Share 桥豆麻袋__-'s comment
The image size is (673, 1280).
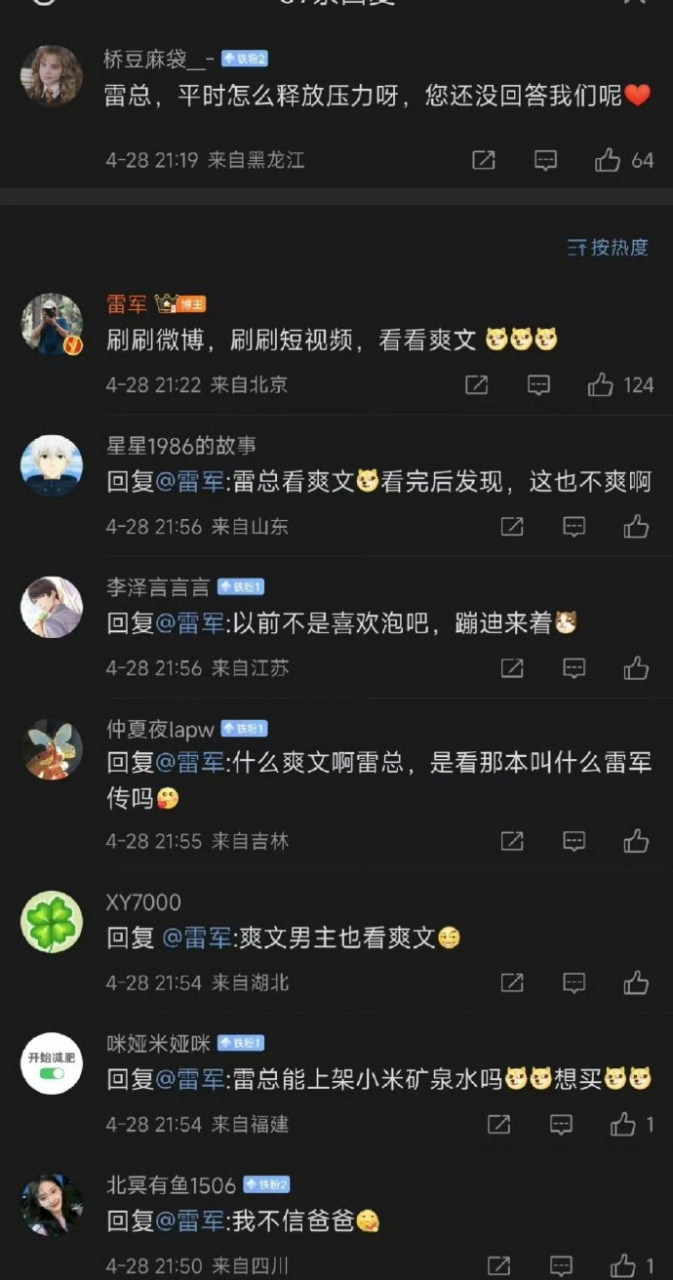[x=483, y=160]
